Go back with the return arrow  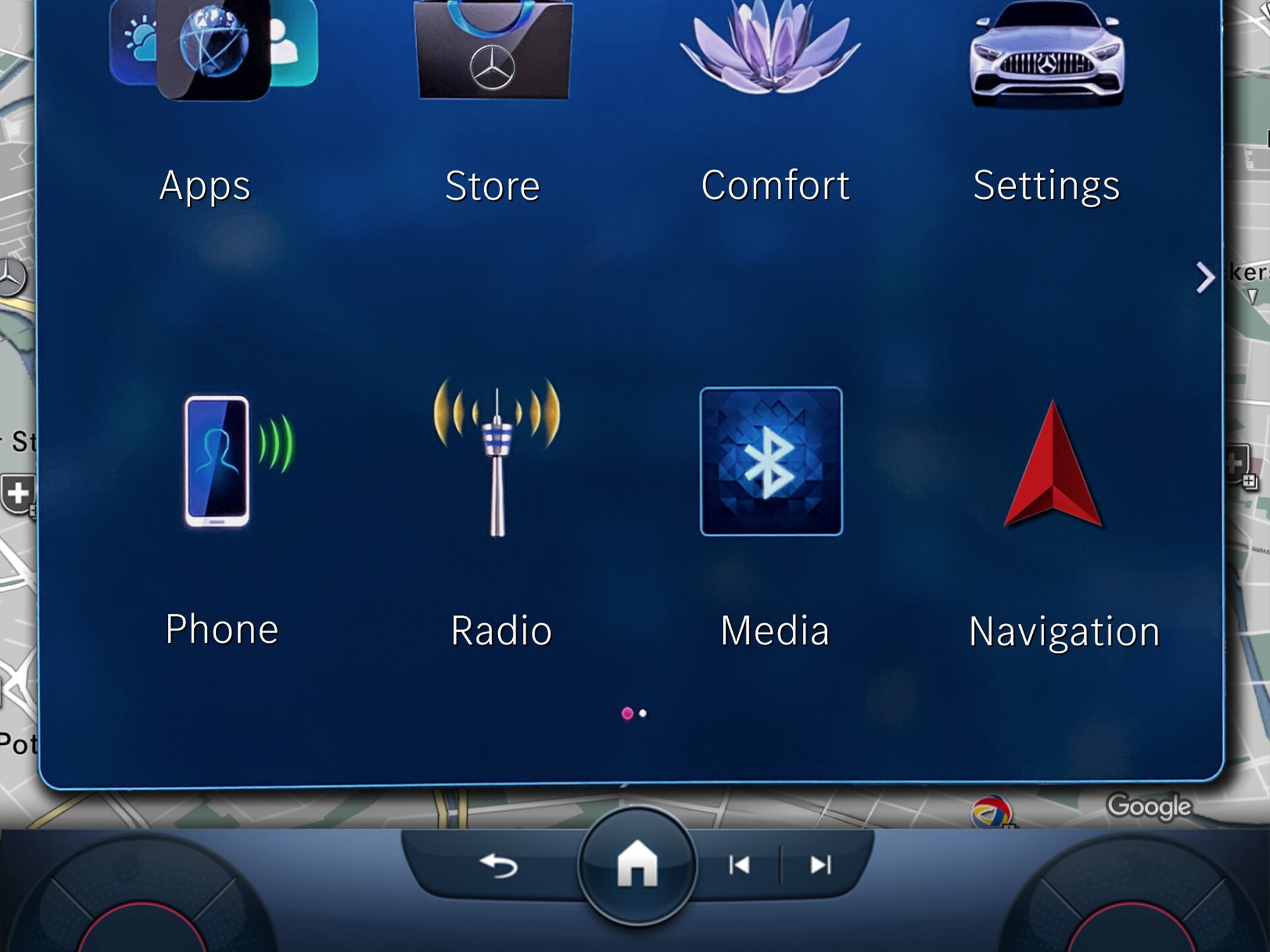point(499,866)
